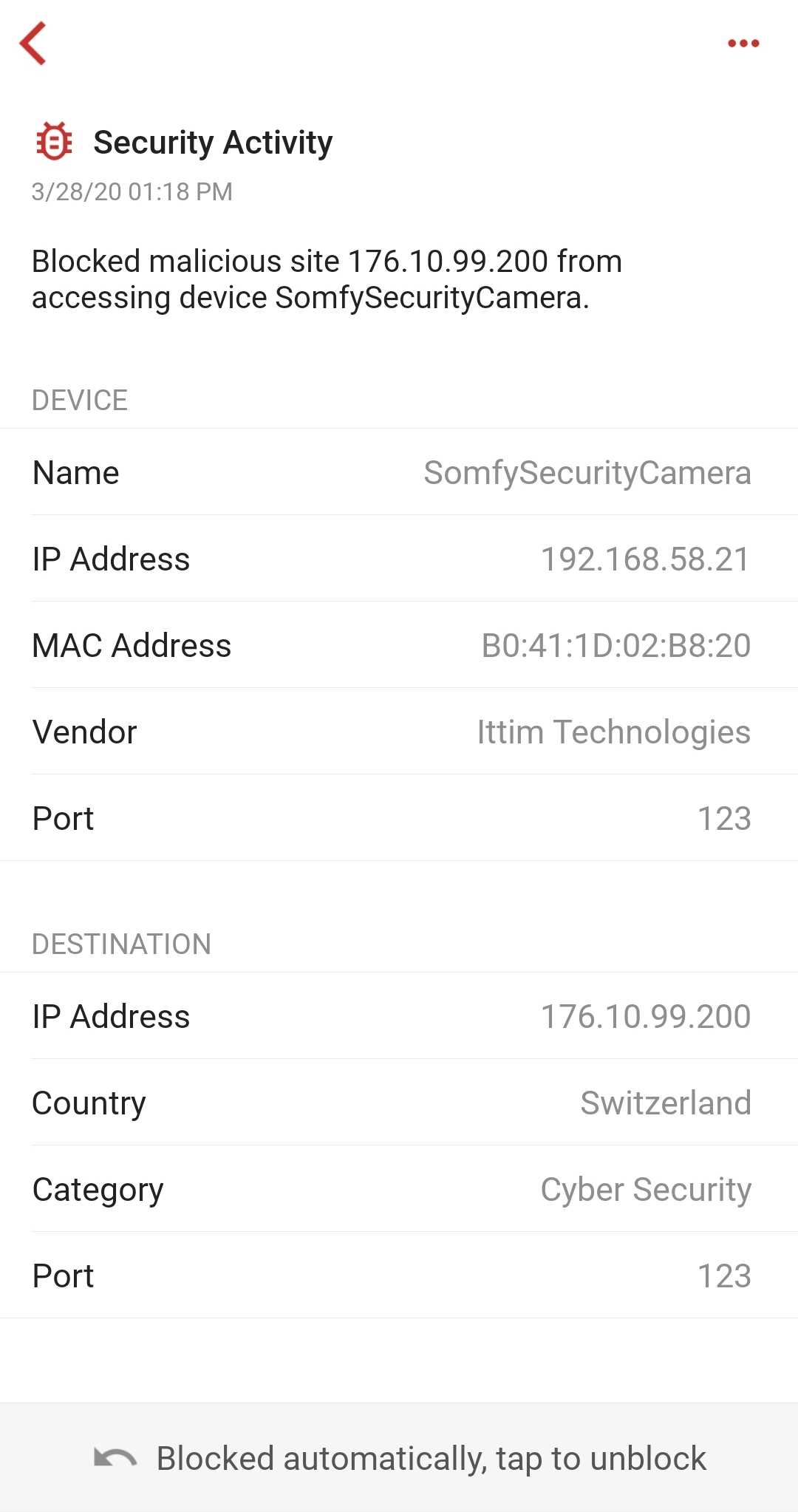This screenshot has width=798, height=1512.
Task: Tap to unblock the blocked site
Action: [399, 1458]
